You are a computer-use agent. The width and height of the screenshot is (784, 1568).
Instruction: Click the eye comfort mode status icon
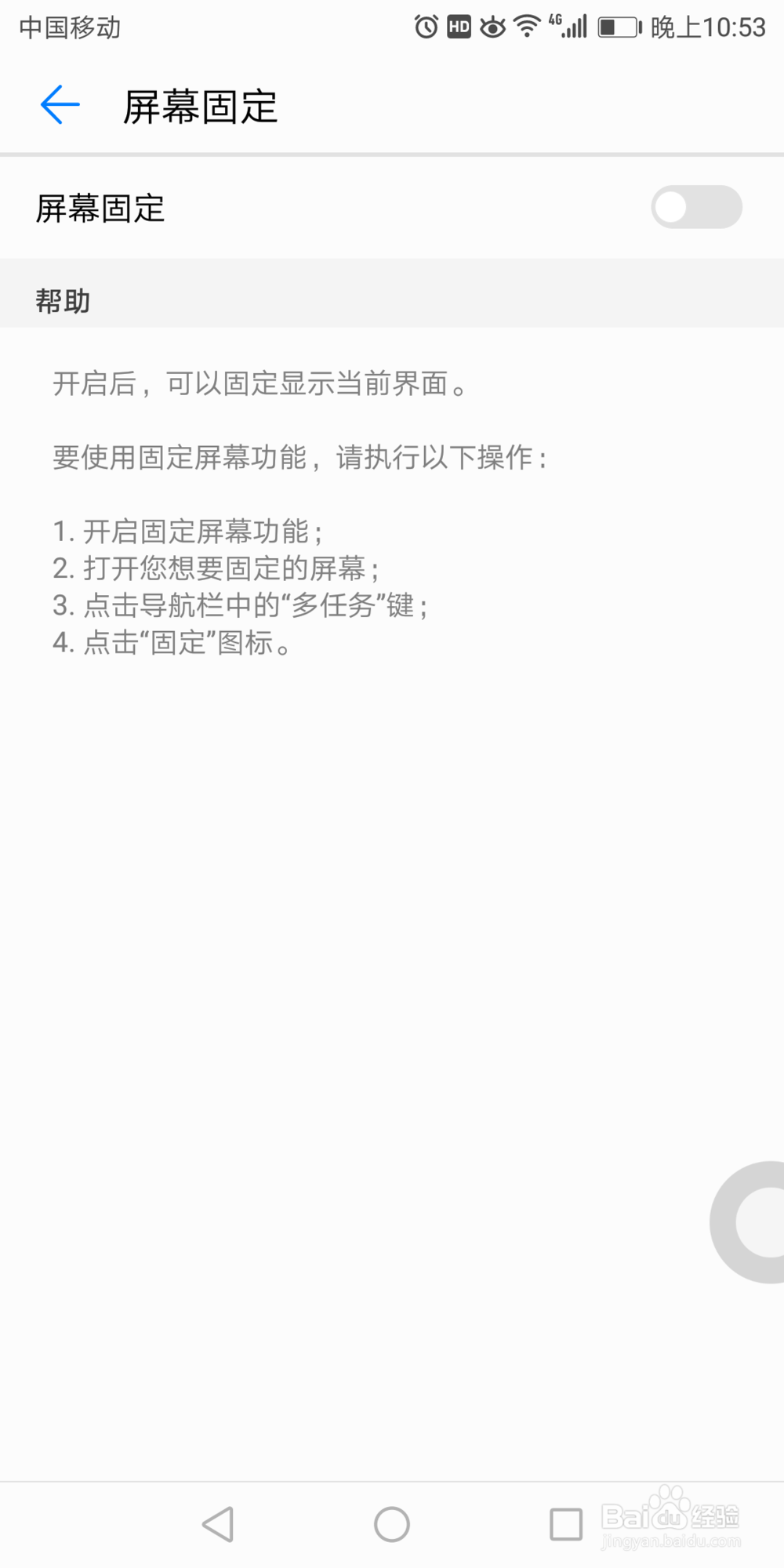click(x=492, y=26)
